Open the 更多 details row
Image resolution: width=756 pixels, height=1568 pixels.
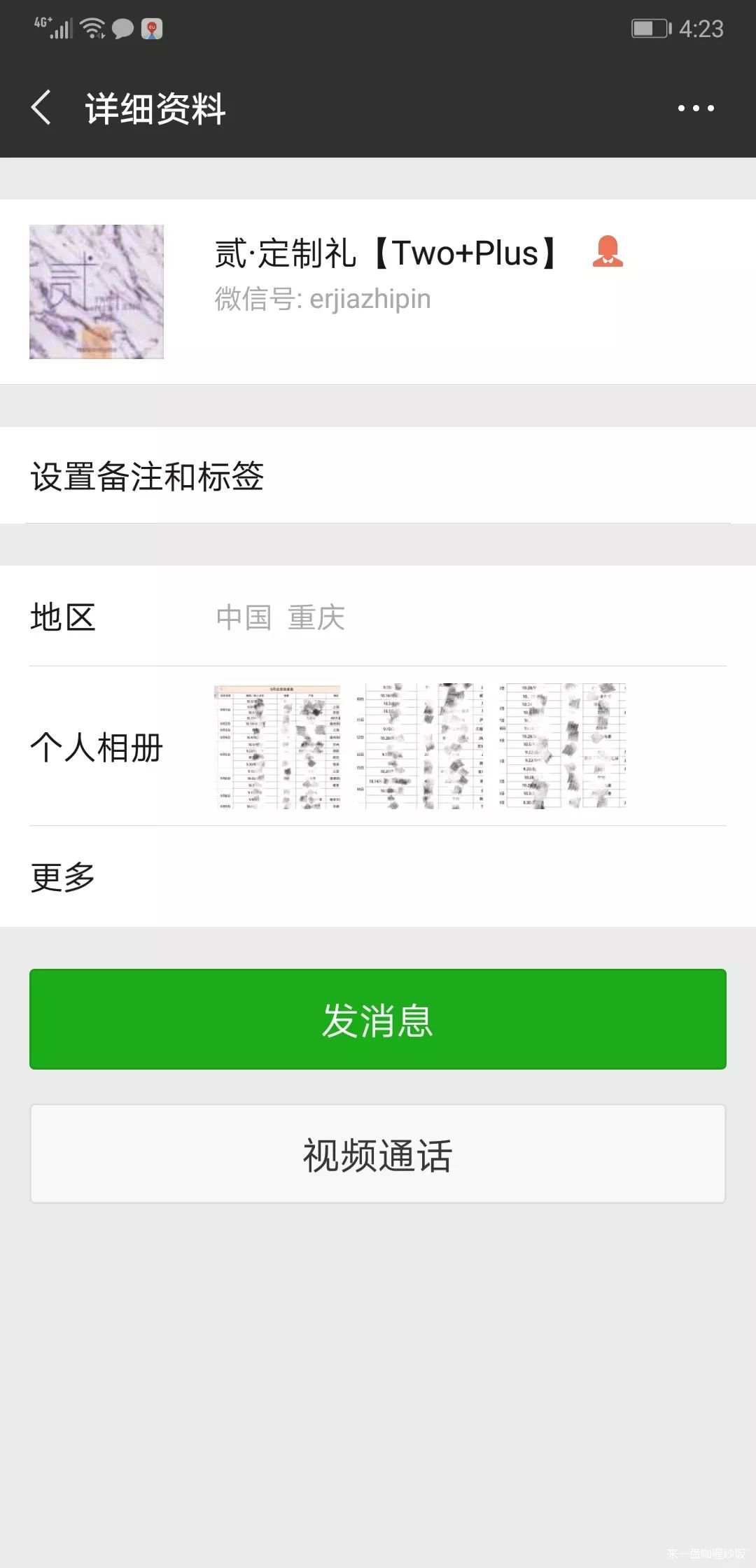point(378,876)
